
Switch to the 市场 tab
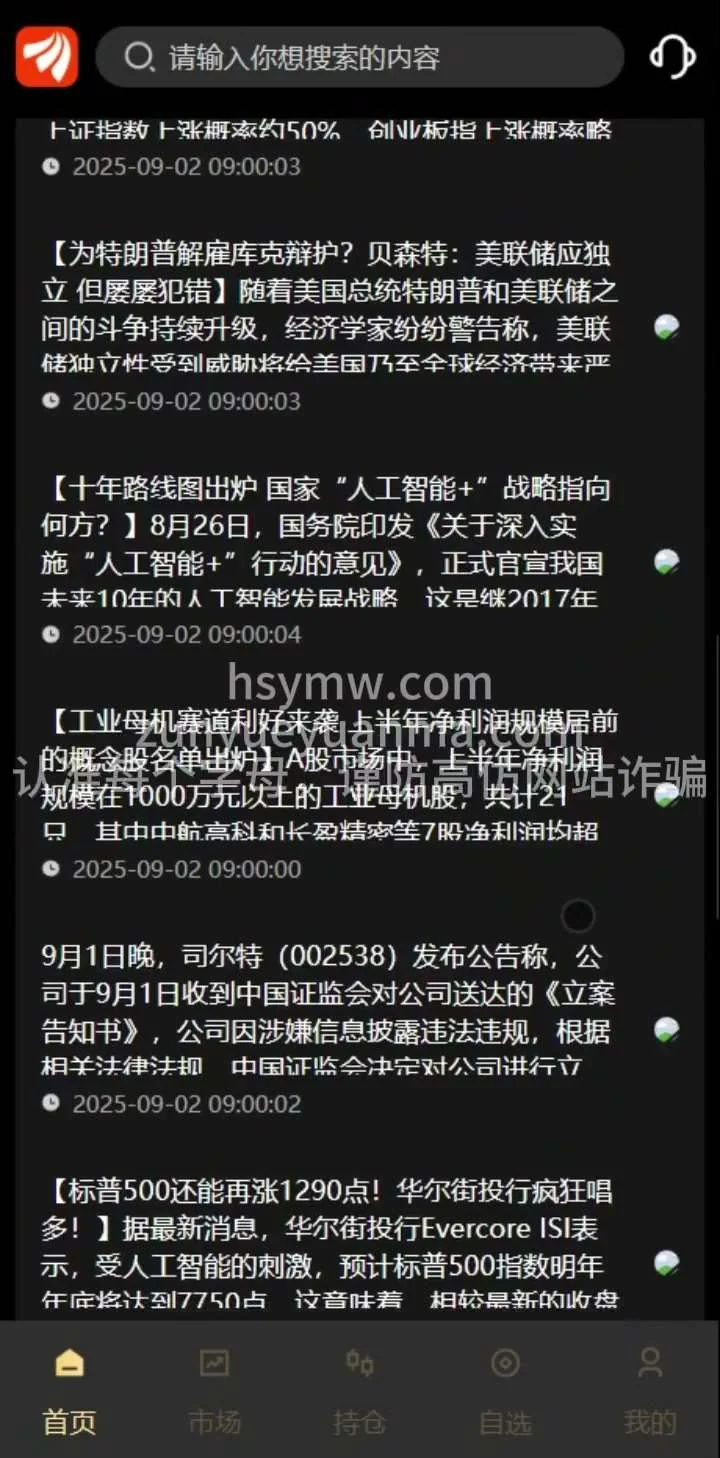coord(214,1390)
